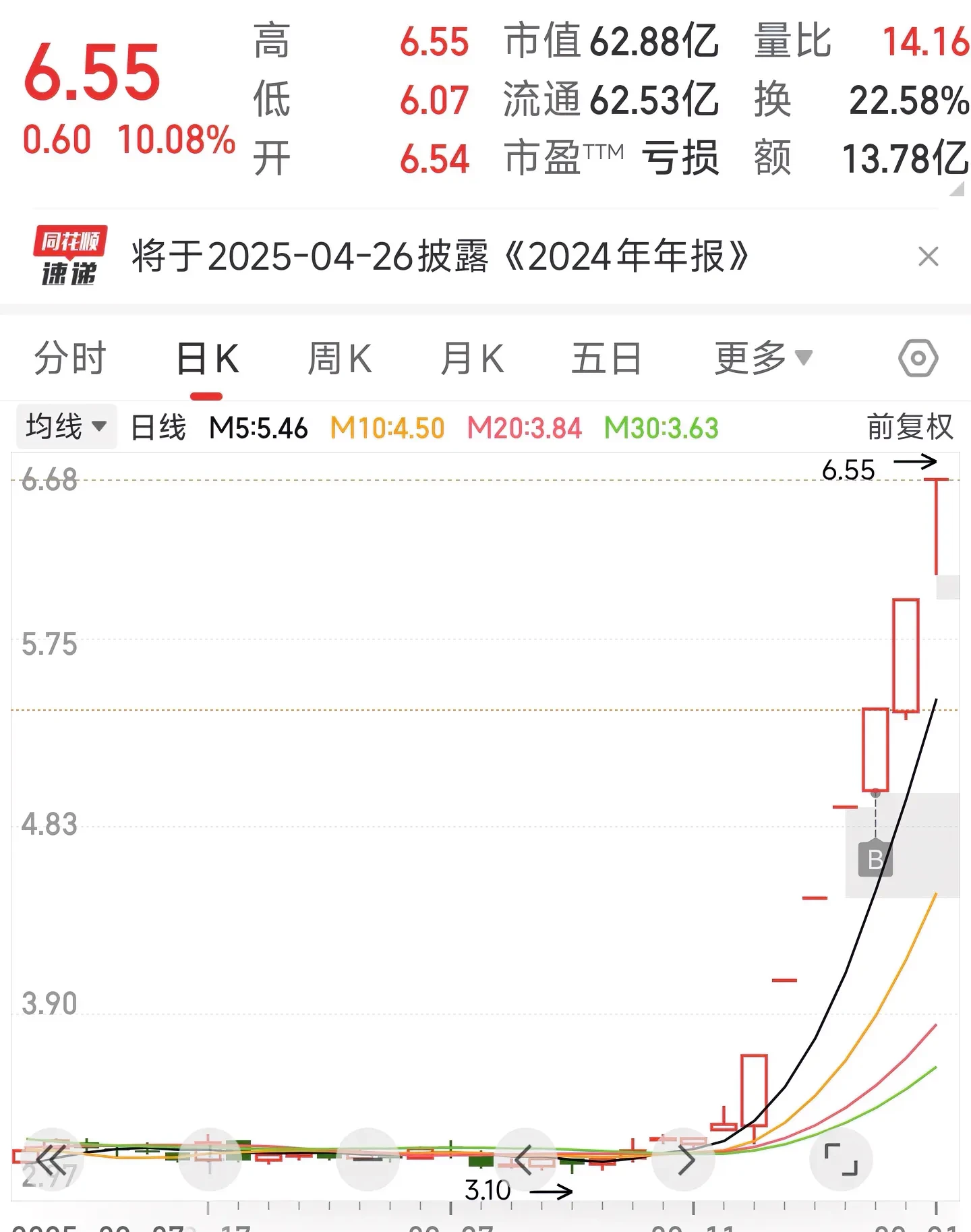Screen dimensions: 971x1232
Task: Switch to the 分时 tab
Action: pos(69,357)
